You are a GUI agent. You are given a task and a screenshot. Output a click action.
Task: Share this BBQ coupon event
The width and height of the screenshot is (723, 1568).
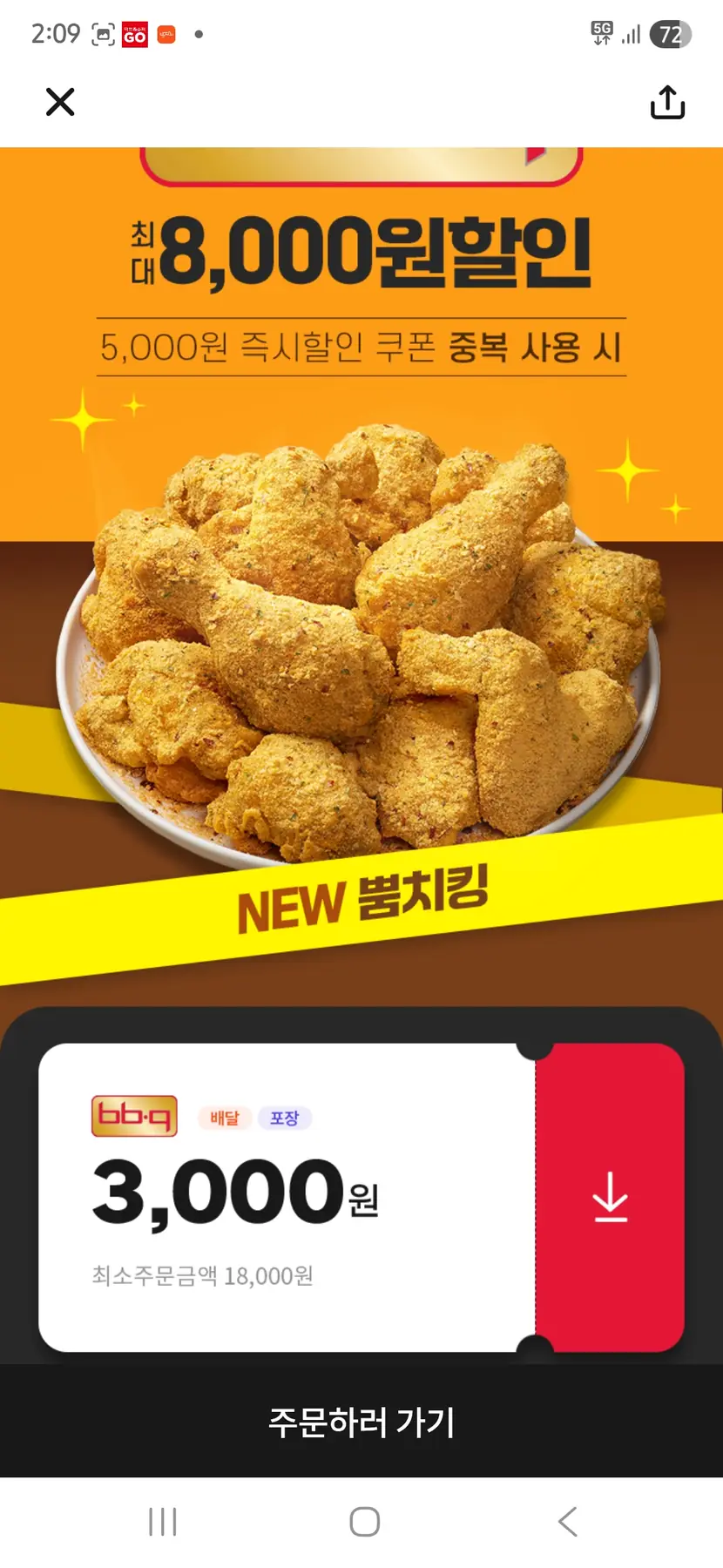(x=667, y=102)
